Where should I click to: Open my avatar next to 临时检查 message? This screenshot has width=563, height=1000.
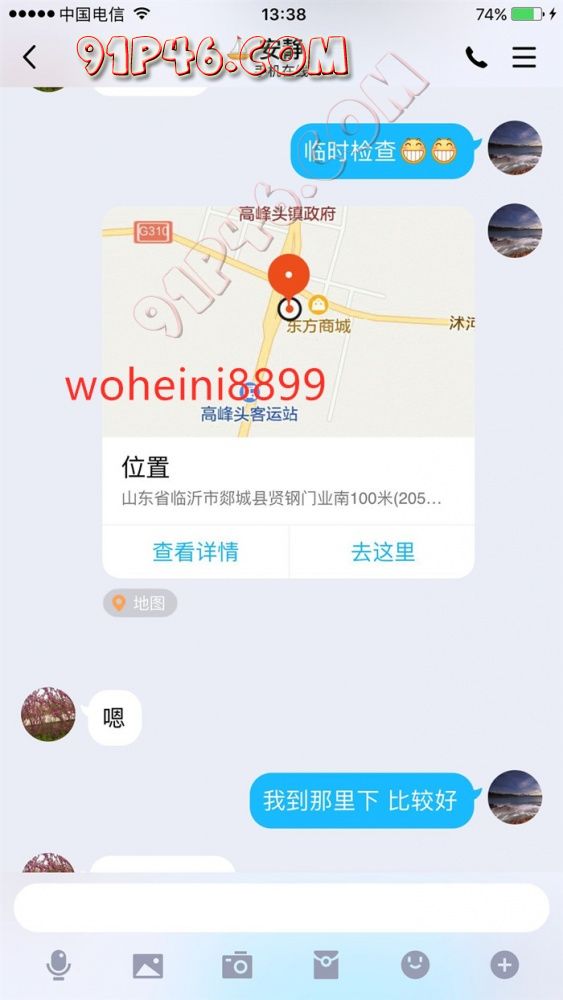point(515,147)
